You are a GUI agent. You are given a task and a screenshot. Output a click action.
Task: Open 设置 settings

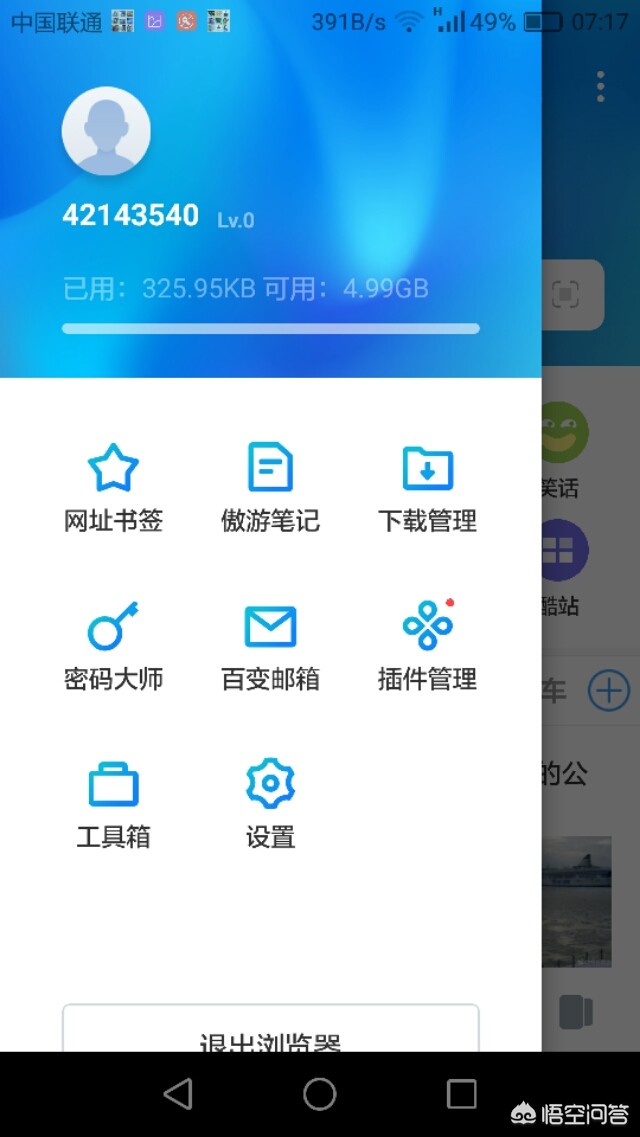270,803
